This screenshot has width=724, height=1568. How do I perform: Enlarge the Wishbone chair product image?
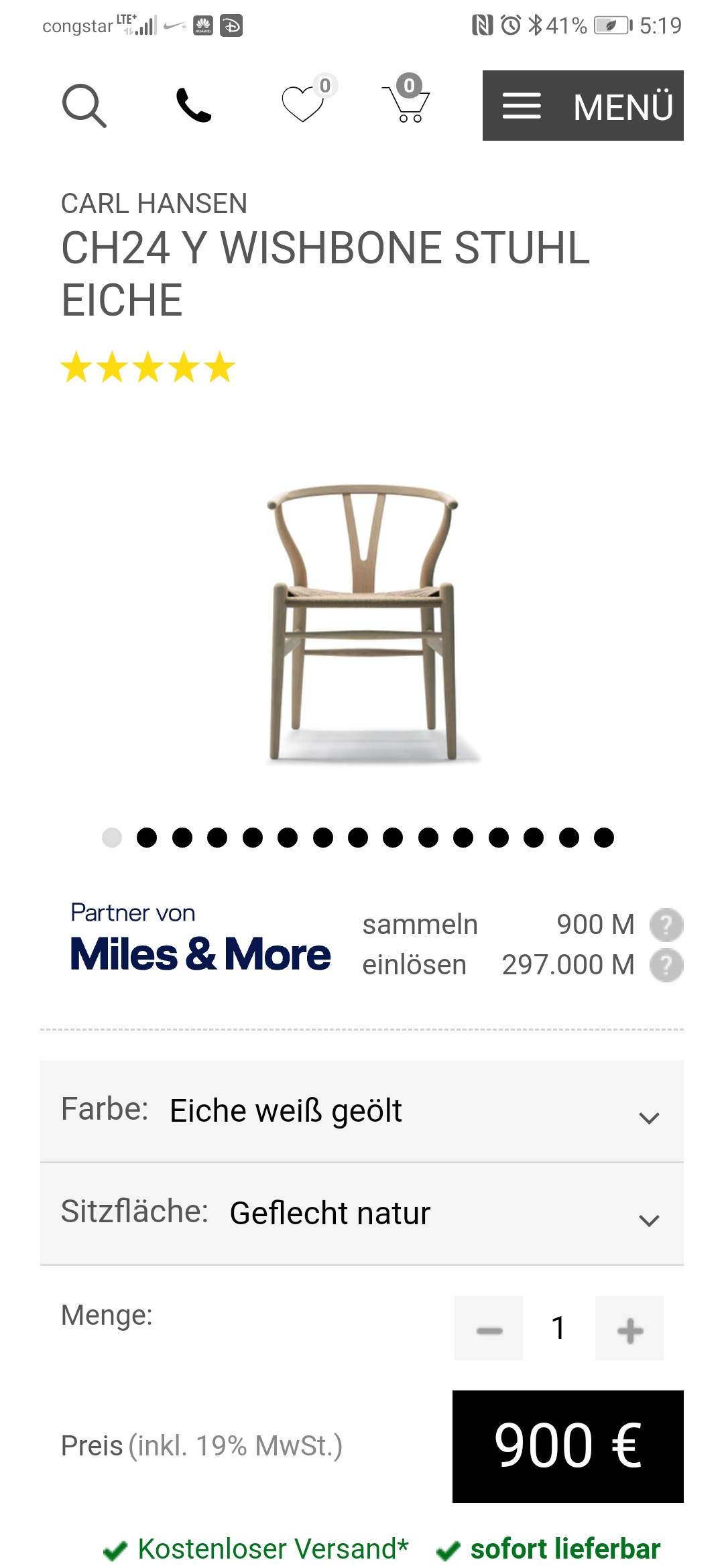(363, 623)
